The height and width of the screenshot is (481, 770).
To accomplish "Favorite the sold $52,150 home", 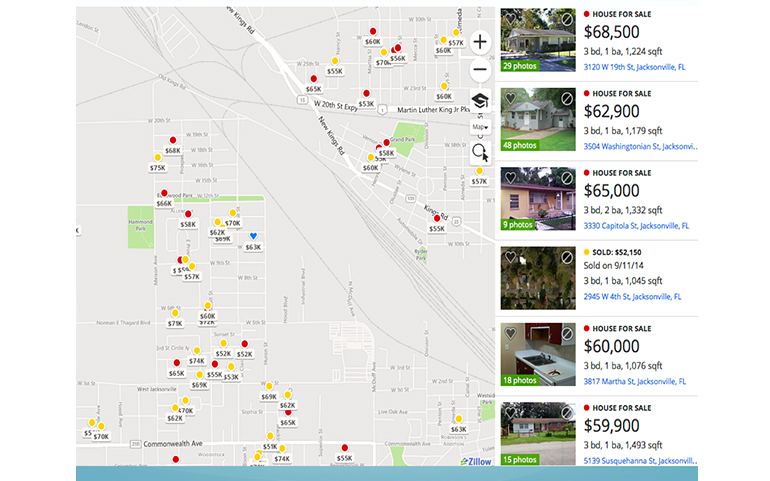I will [x=510, y=257].
